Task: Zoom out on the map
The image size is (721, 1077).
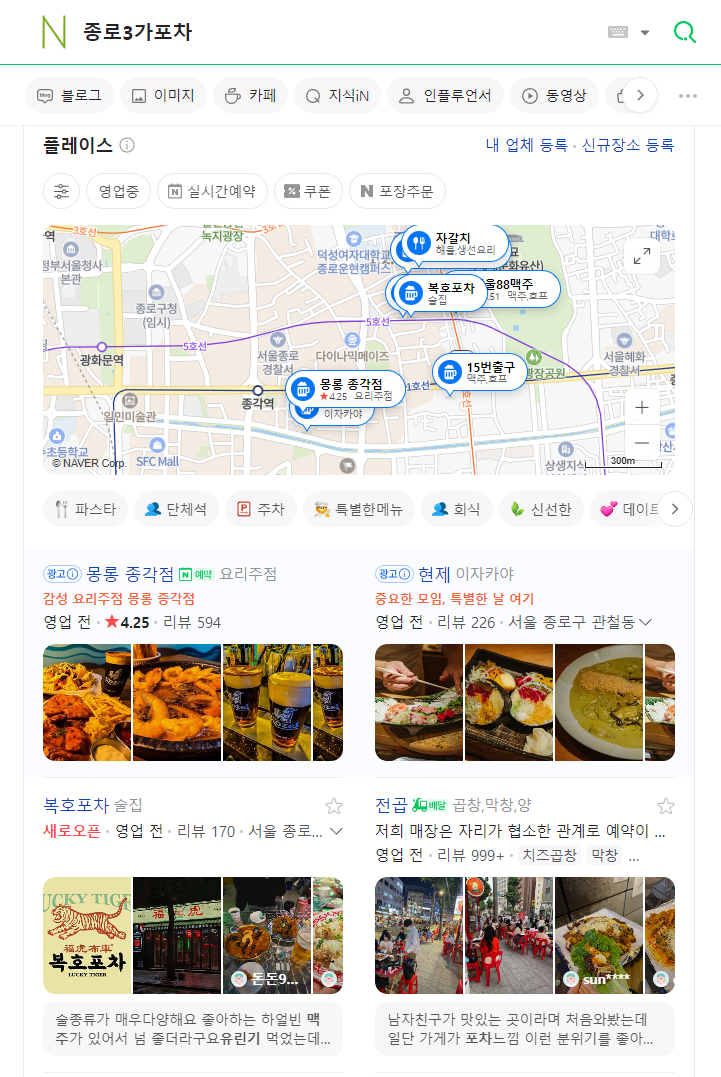Action: [641, 443]
